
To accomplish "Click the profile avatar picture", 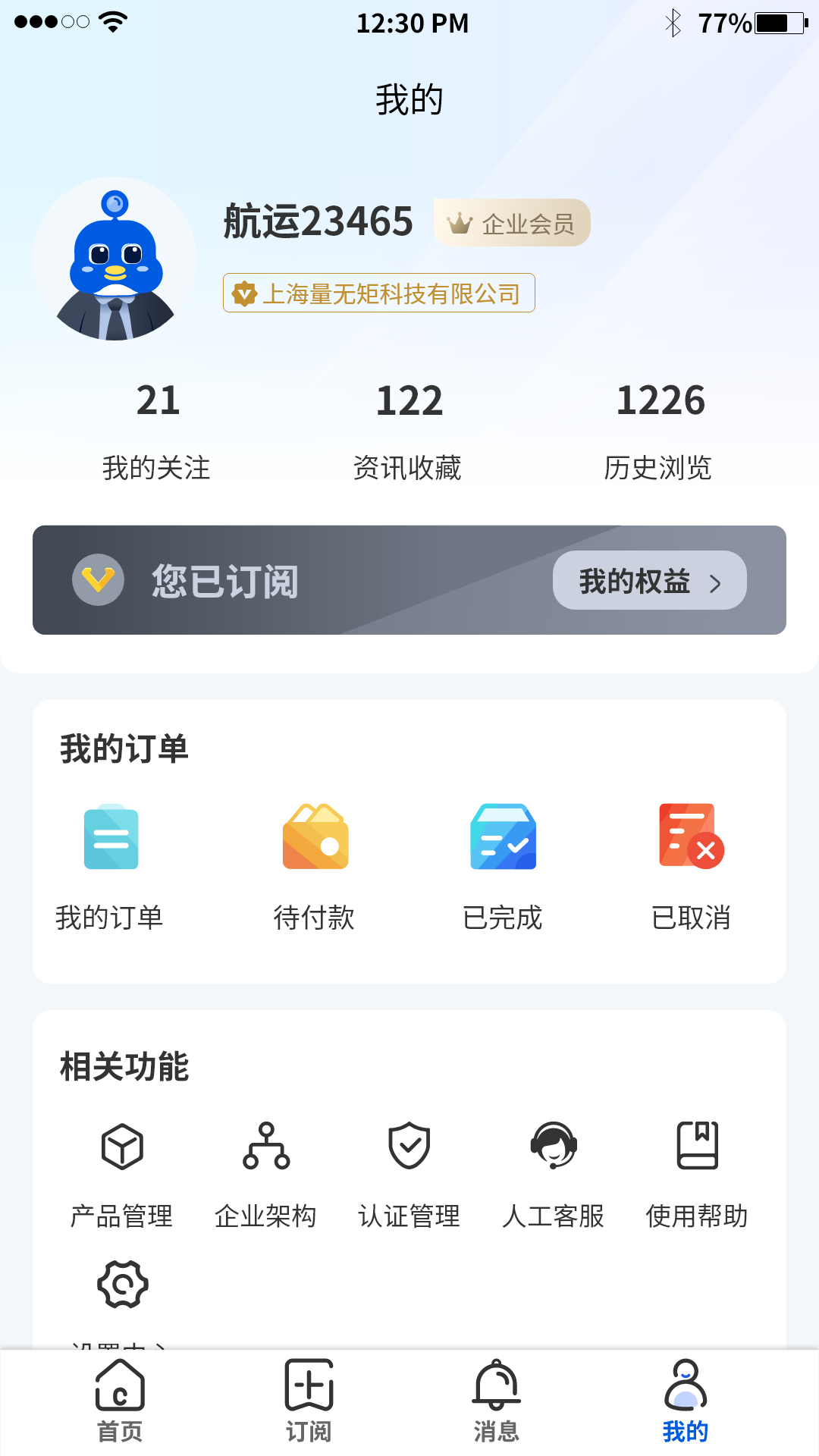I will coord(115,260).
